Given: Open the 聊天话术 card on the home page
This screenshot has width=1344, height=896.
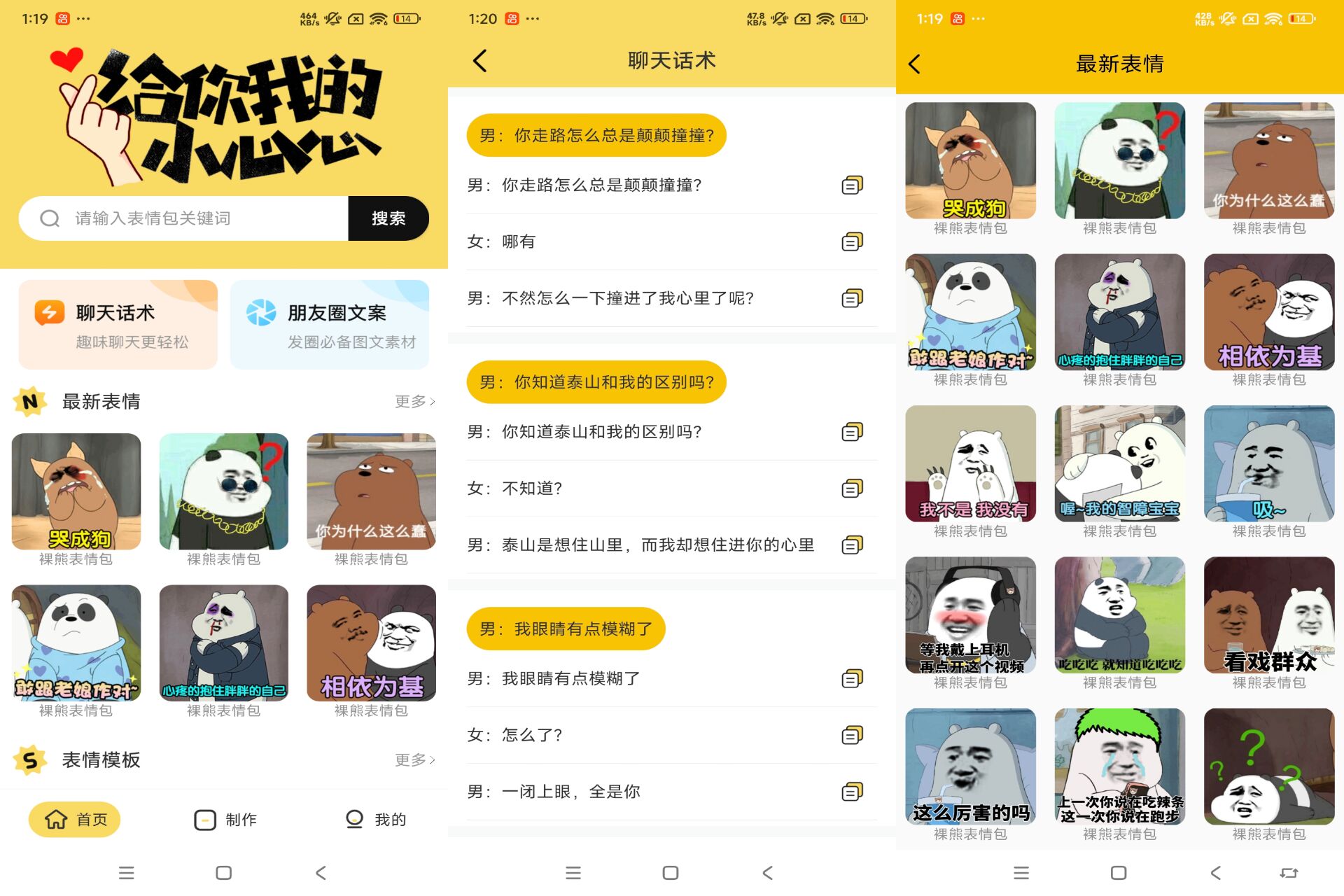Looking at the screenshot, I should click(x=118, y=325).
